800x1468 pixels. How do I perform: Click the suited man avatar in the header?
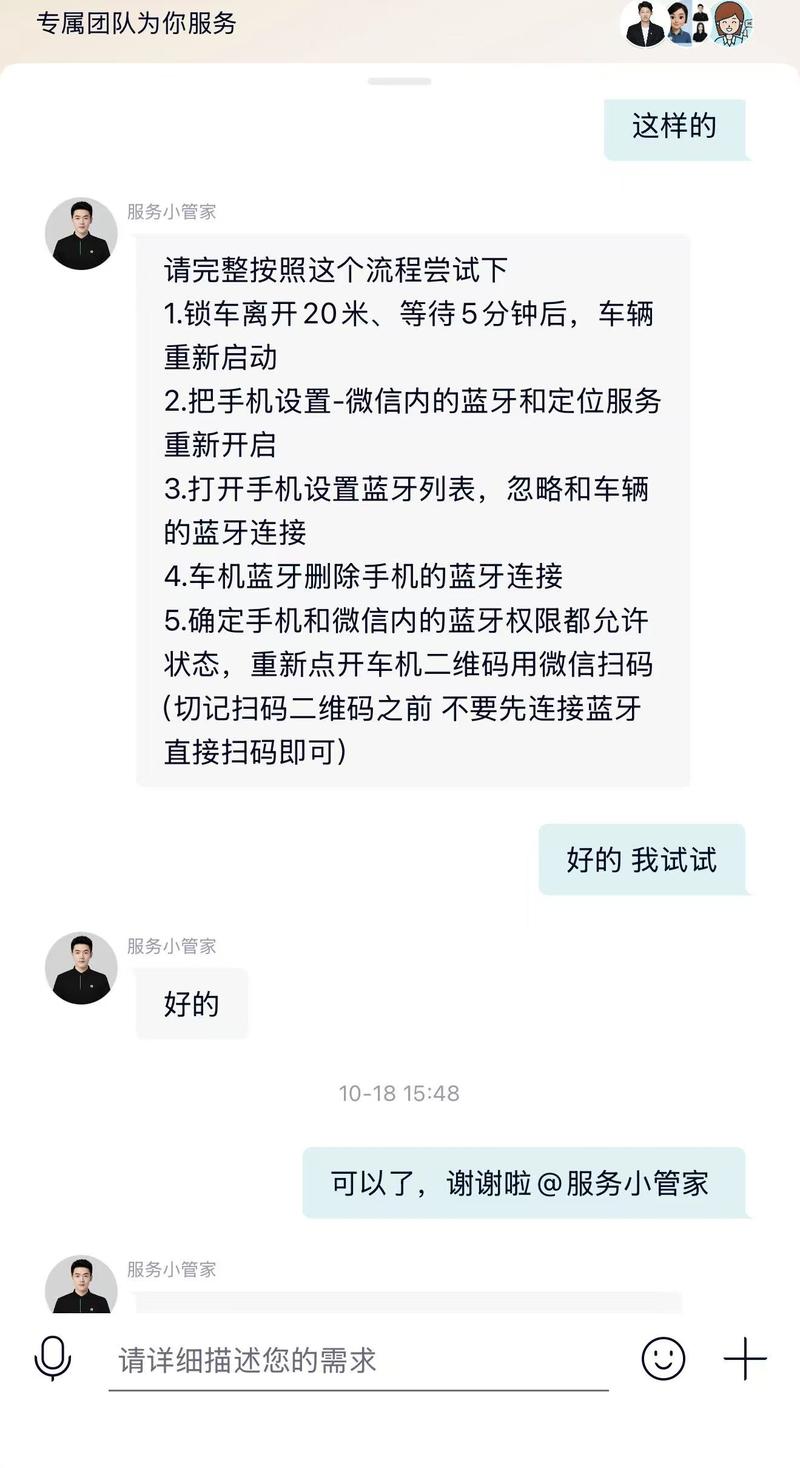tap(643, 25)
